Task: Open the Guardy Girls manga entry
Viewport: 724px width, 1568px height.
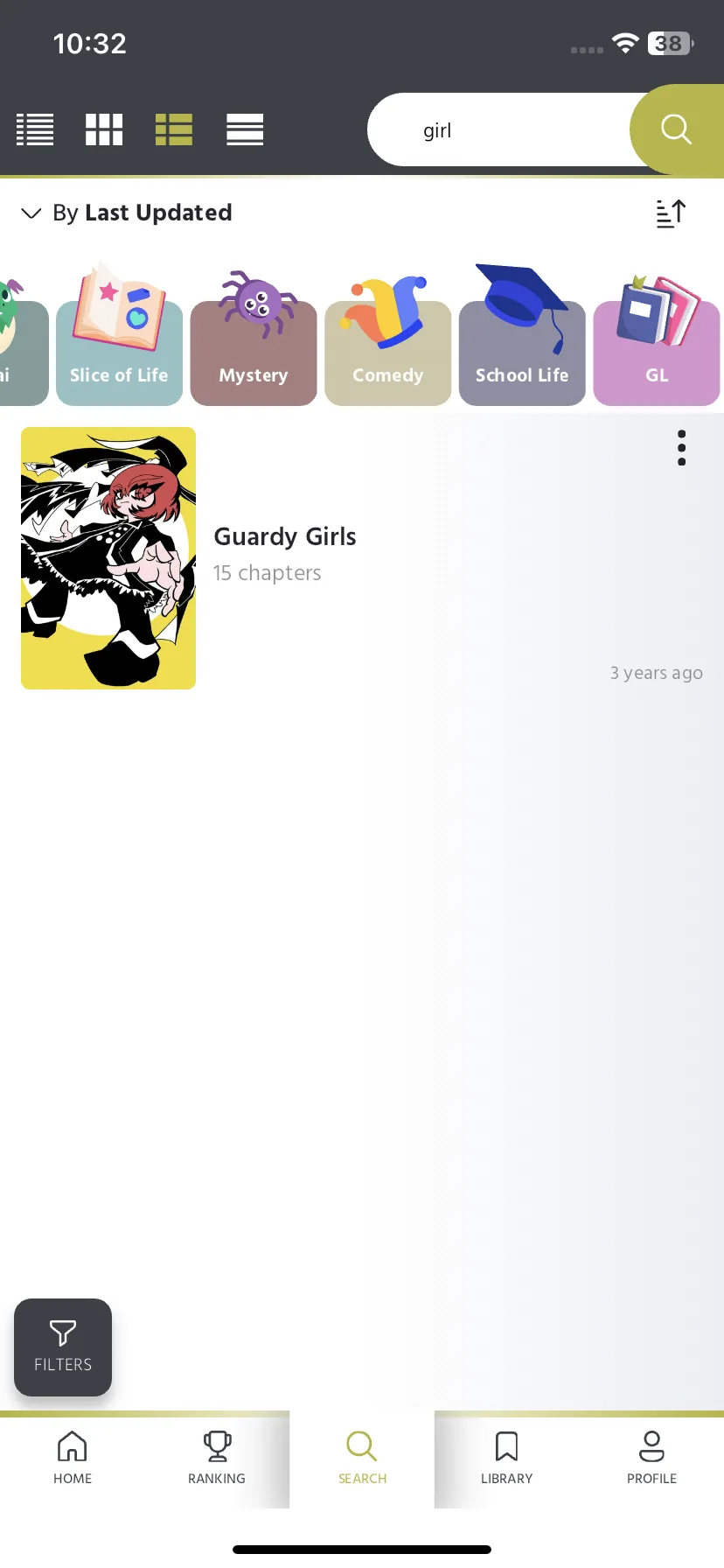Action: point(285,537)
